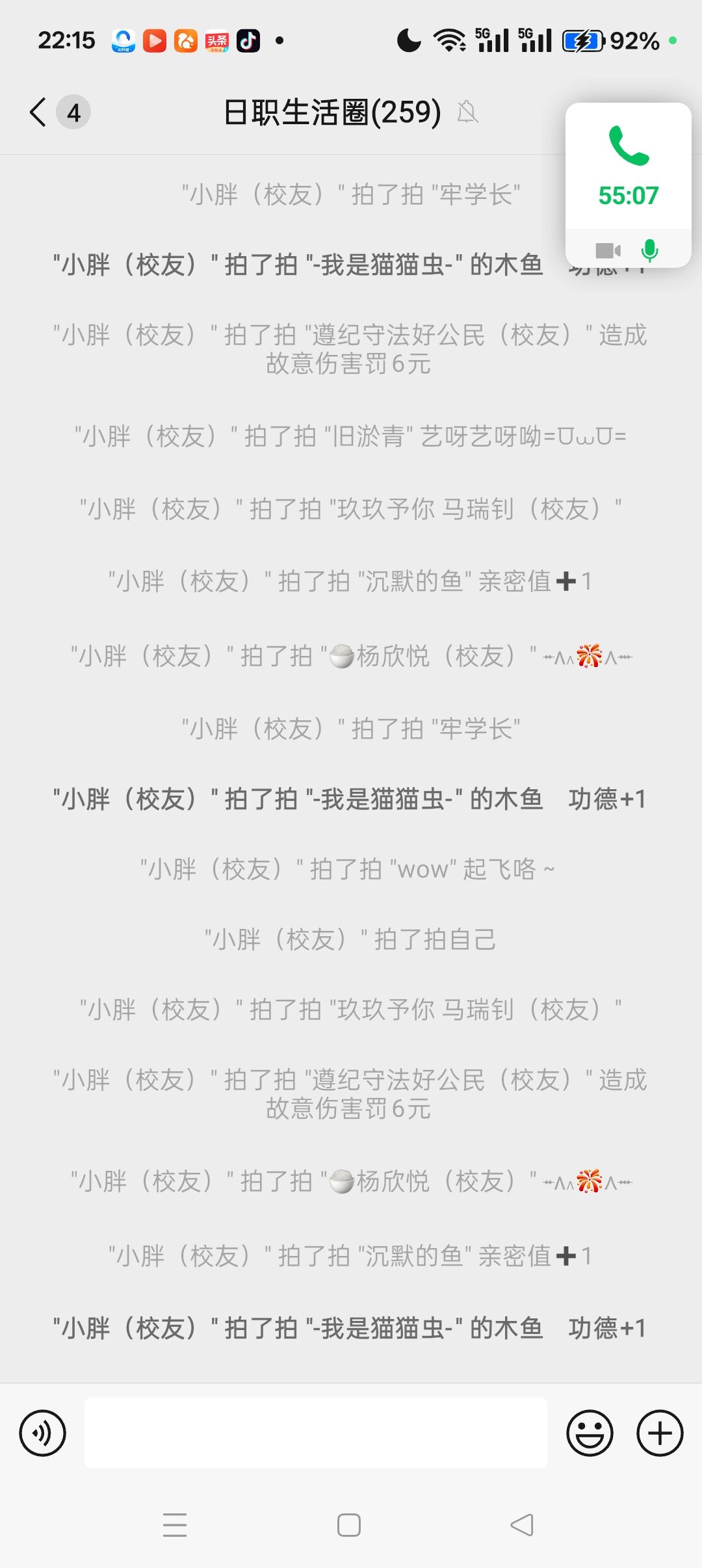Screen dimensions: 702x1568
Task: Open recent apps from navigation bar
Action: 175,1525
